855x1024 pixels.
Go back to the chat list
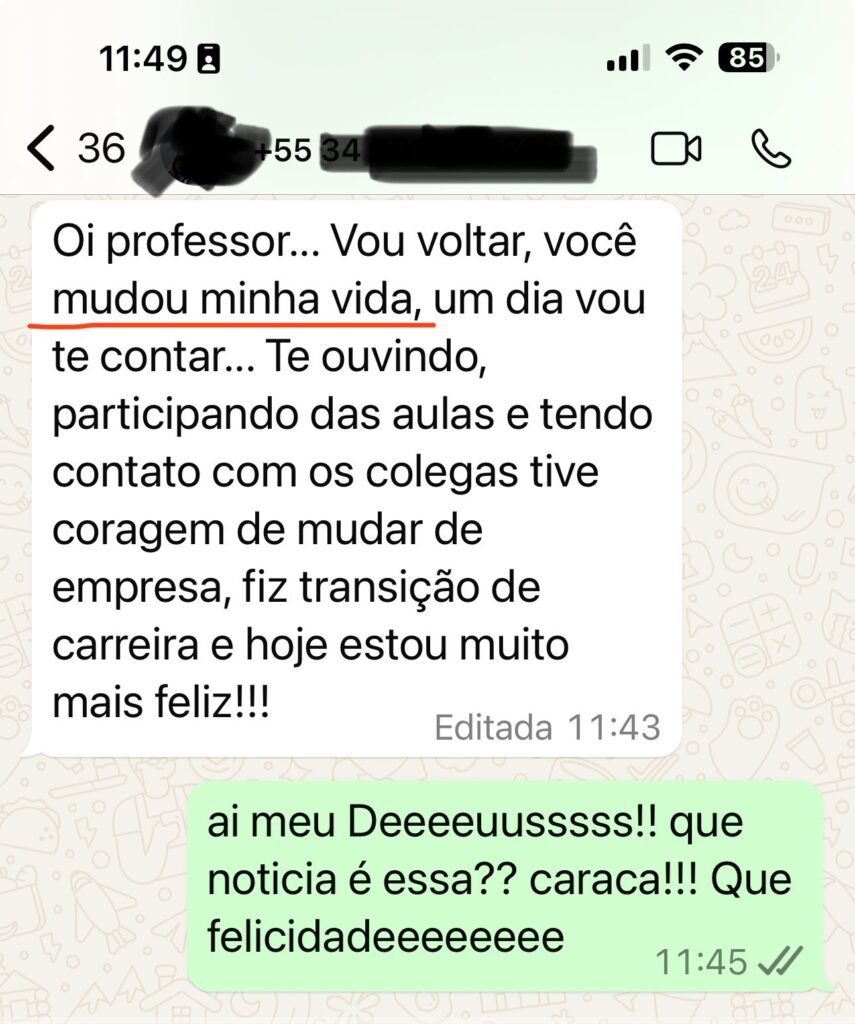[42, 150]
